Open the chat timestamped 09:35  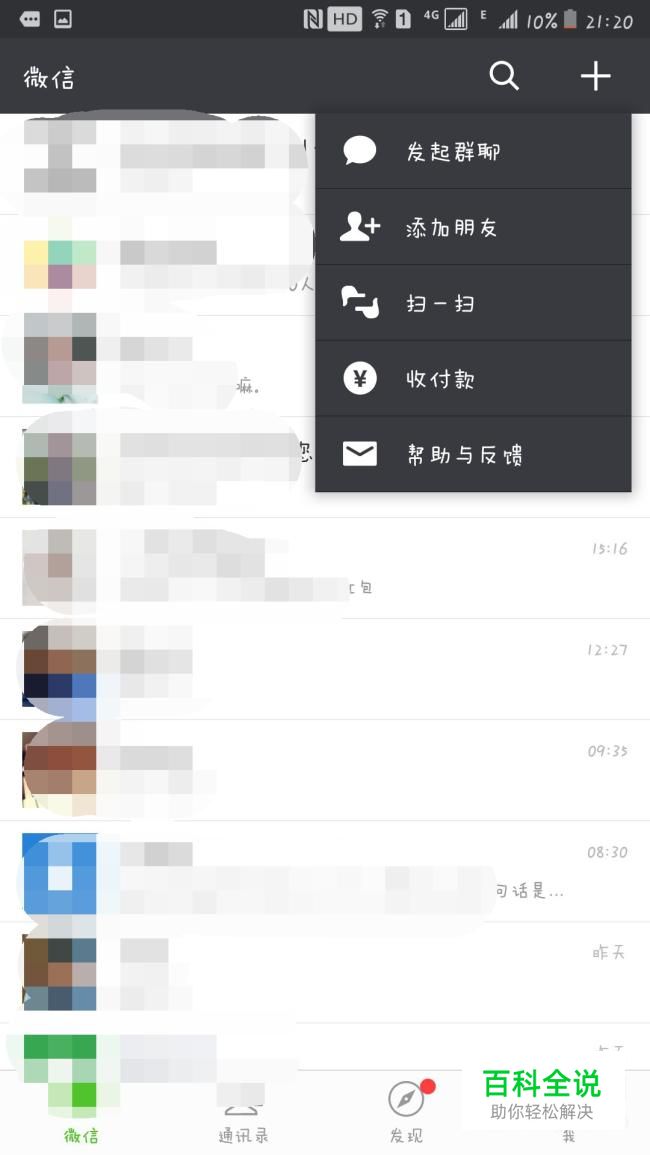[325, 770]
